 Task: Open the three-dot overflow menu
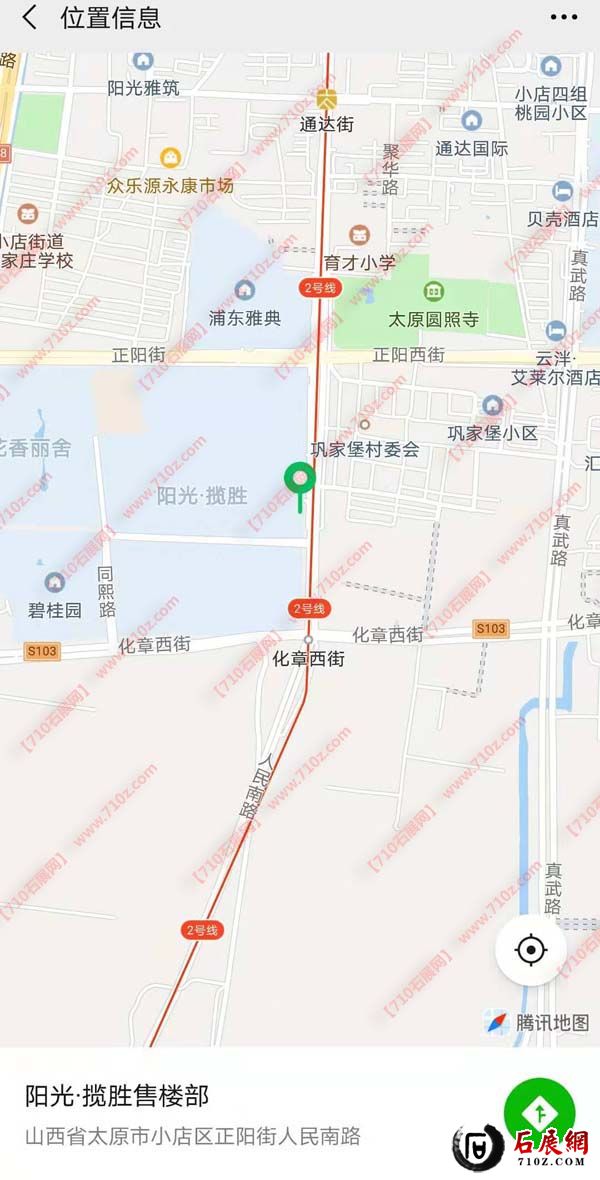(564, 17)
